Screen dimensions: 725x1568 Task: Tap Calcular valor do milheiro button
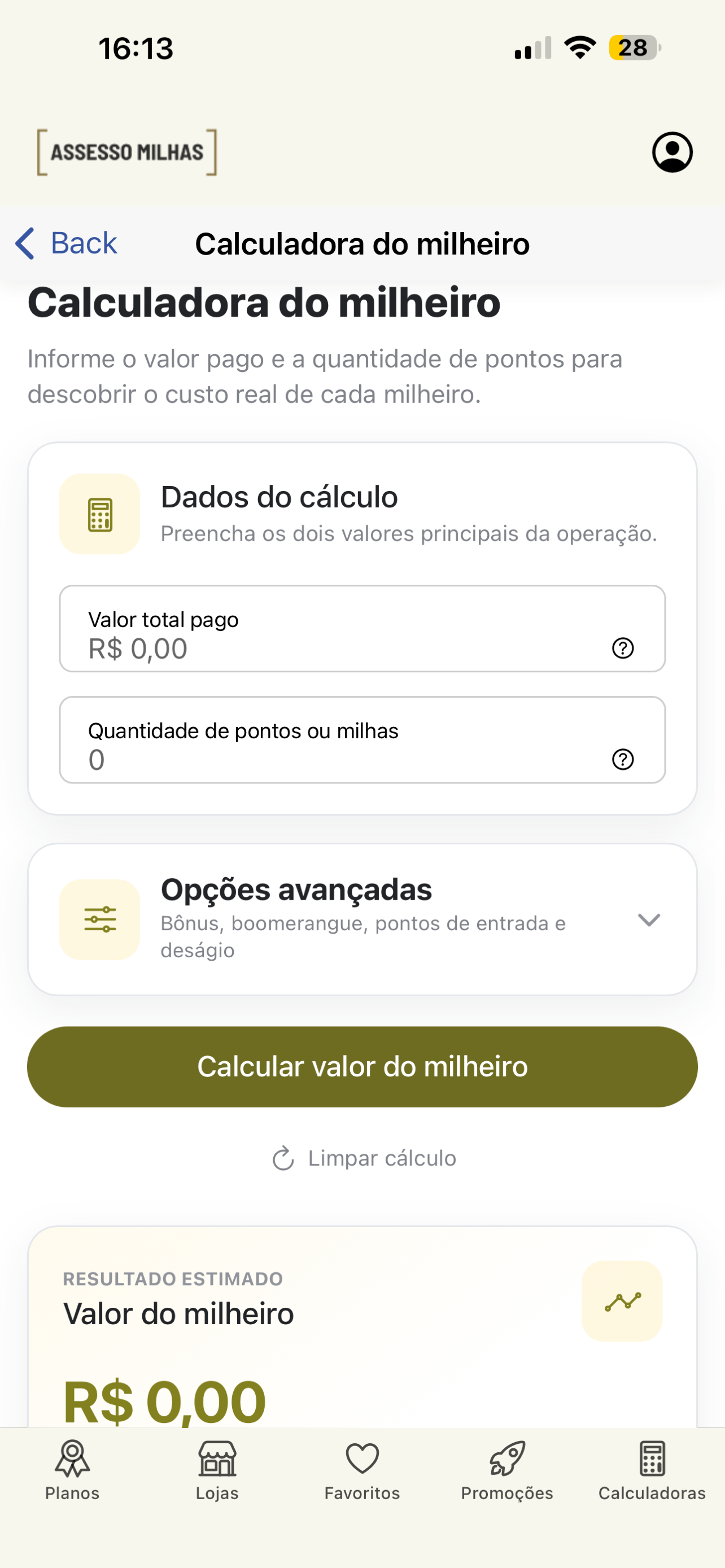click(x=362, y=1066)
